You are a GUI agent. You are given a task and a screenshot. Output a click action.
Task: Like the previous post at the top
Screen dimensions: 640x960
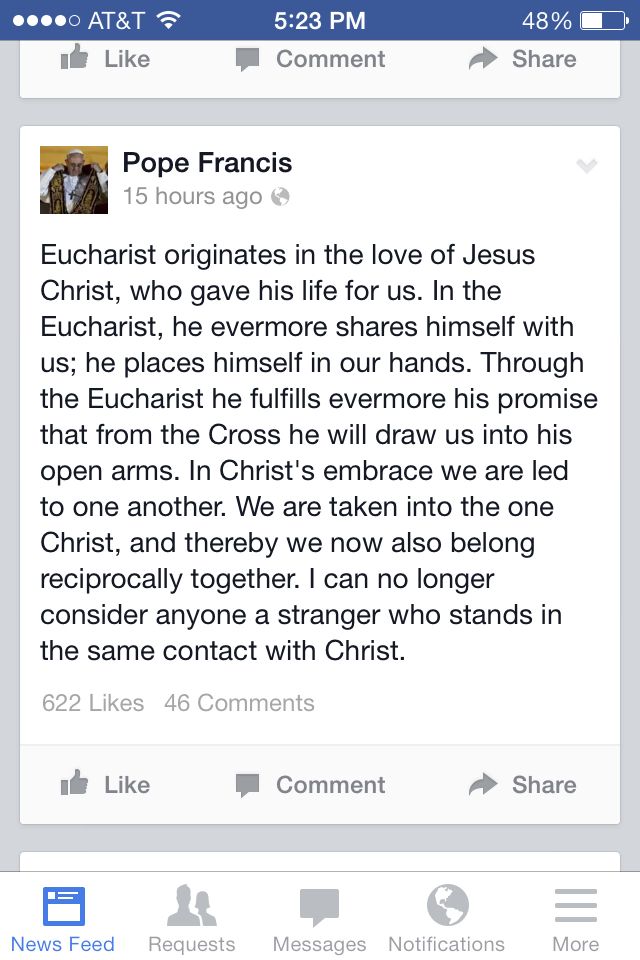pyautogui.click(x=105, y=59)
